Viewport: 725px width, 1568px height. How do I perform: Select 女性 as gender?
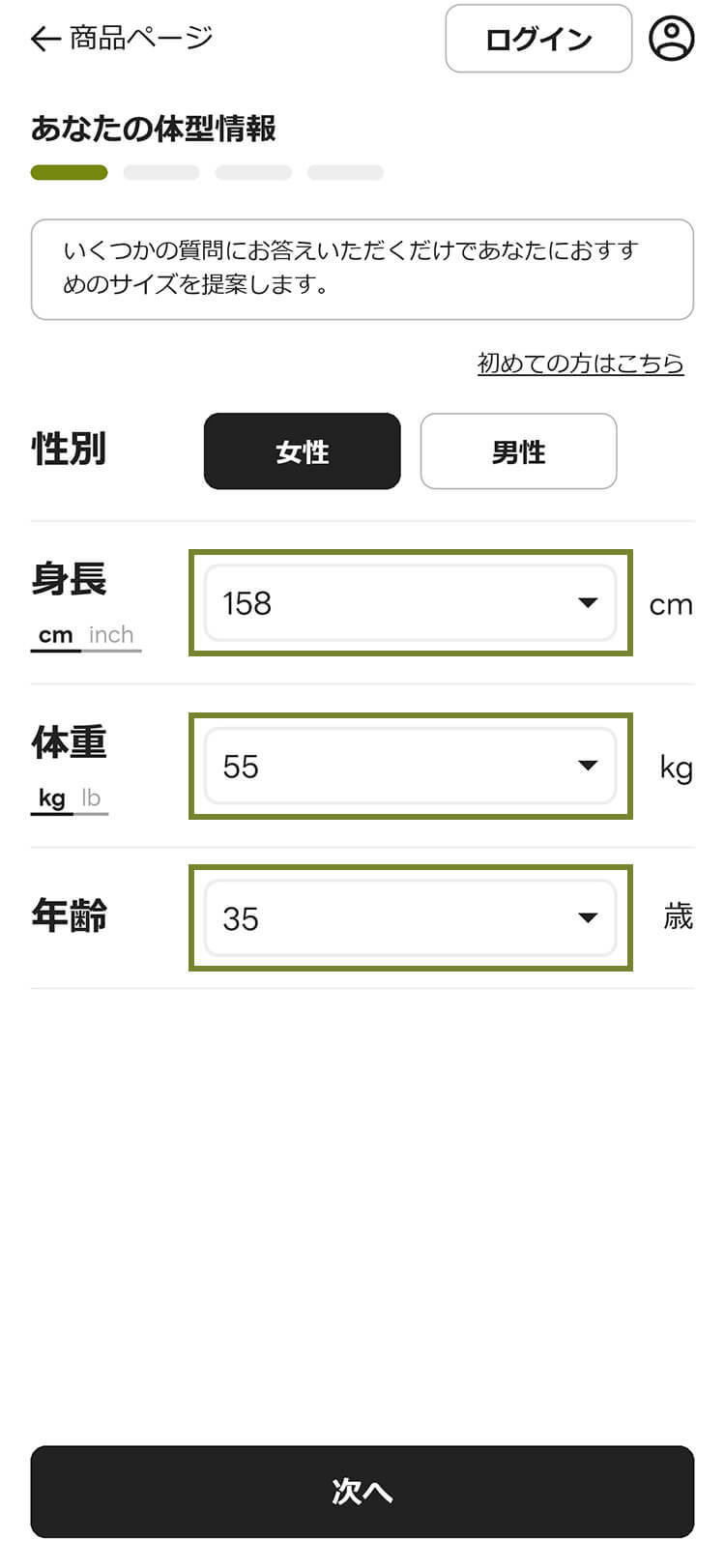click(x=302, y=451)
